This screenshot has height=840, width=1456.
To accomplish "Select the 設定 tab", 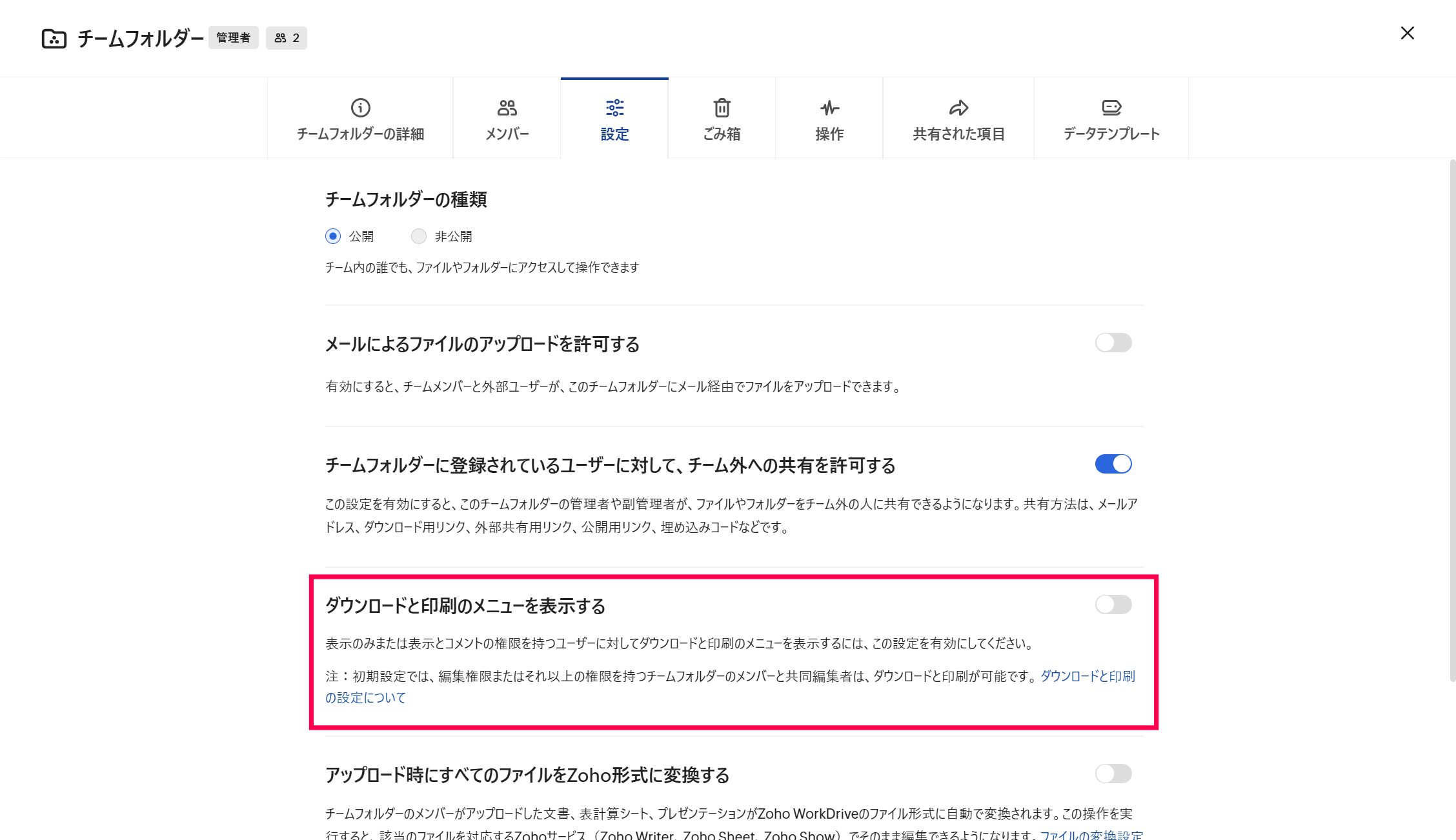I will pyautogui.click(x=614, y=119).
